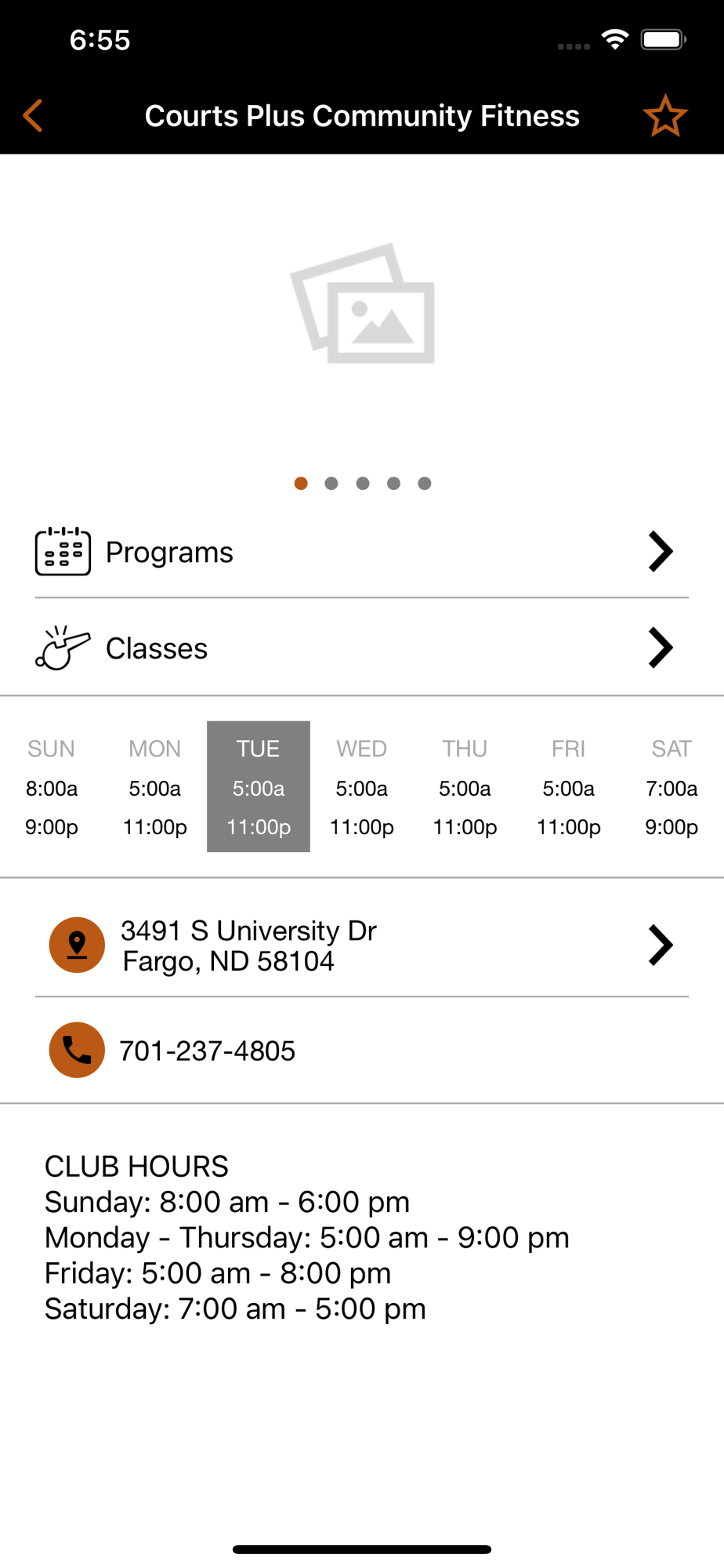Go back using the orange arrow
Viewport: 724px width, 1568px height.
33,116
